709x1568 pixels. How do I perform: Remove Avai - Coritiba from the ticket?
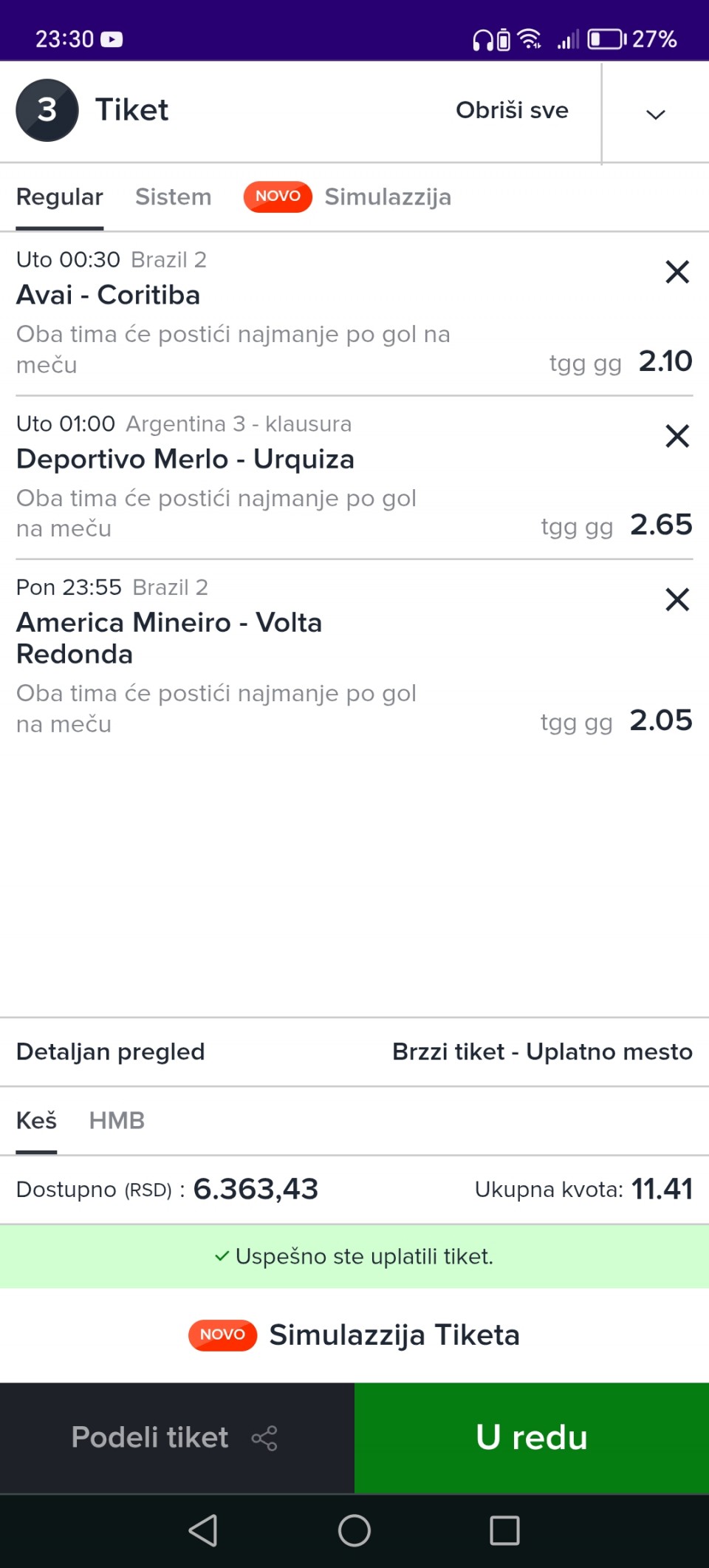coord(677,272)
